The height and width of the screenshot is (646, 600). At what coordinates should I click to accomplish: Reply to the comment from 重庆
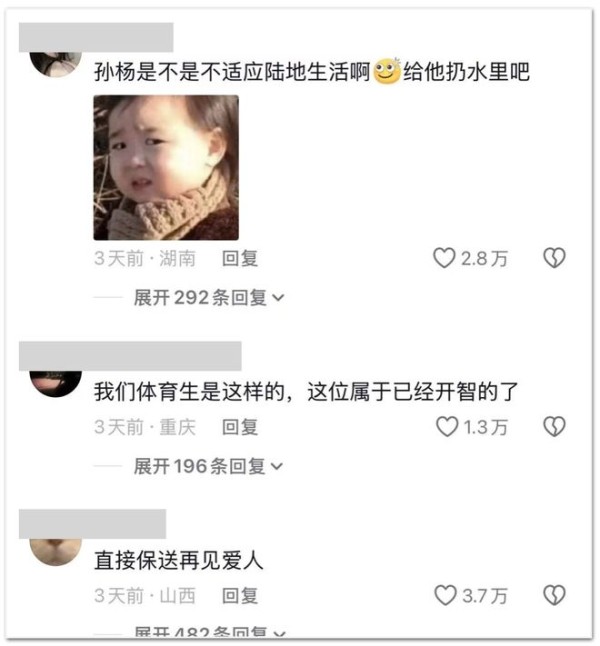pyautogui.click(x=240, y=427)
